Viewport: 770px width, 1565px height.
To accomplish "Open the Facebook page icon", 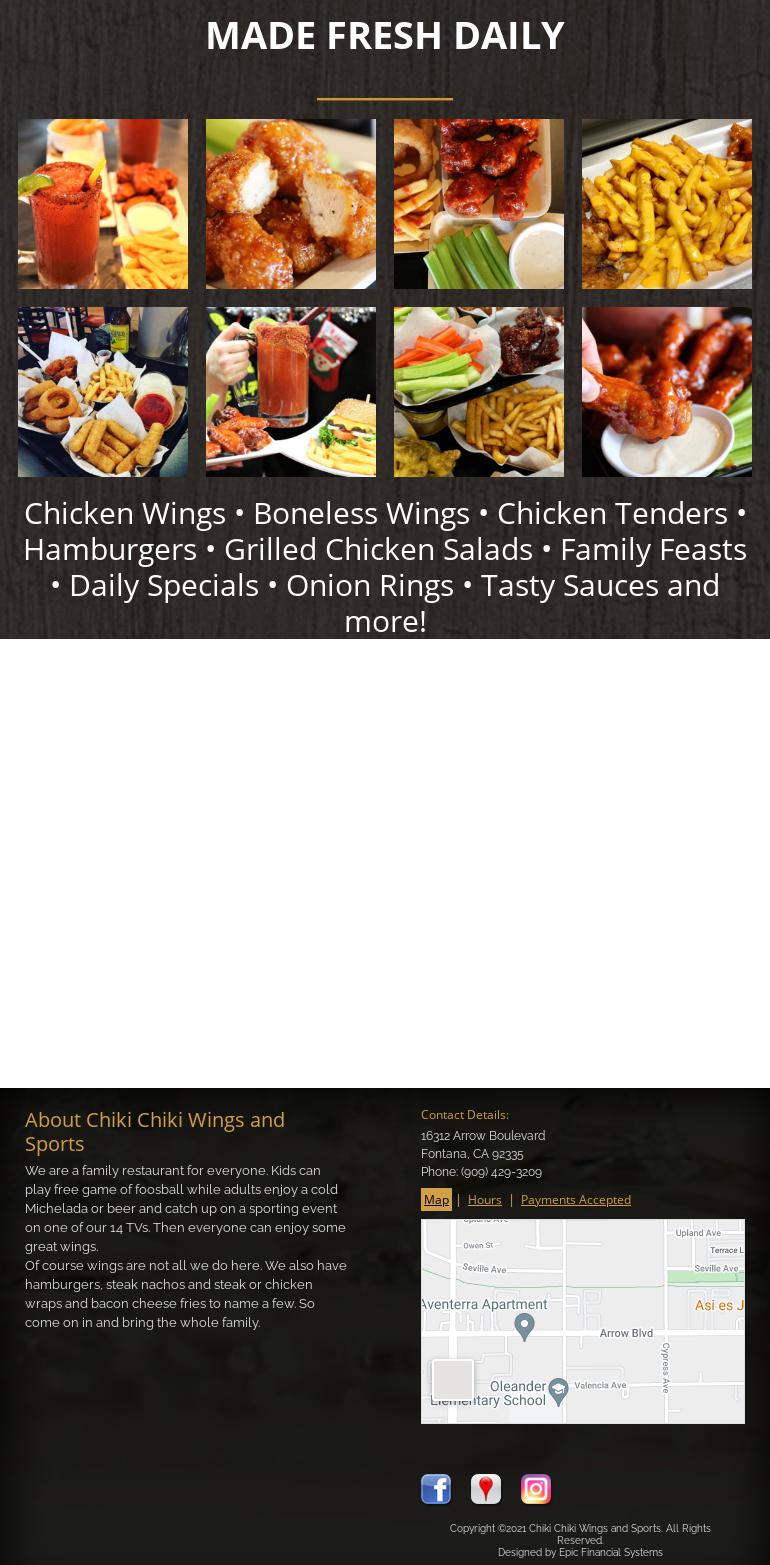I will (x=436, y=1489).
